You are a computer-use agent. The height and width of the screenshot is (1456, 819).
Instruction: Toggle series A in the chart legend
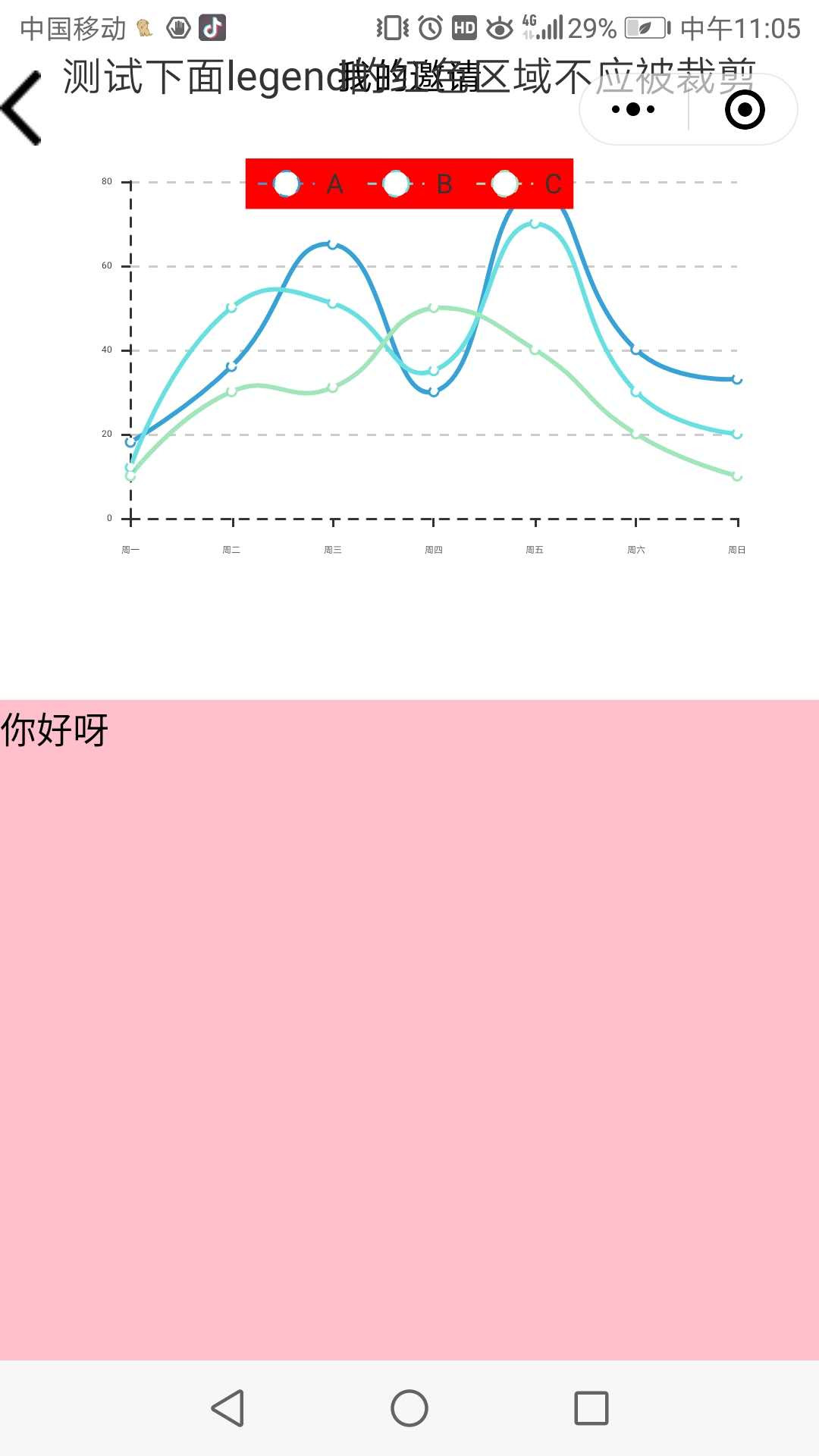coord(301,184)
